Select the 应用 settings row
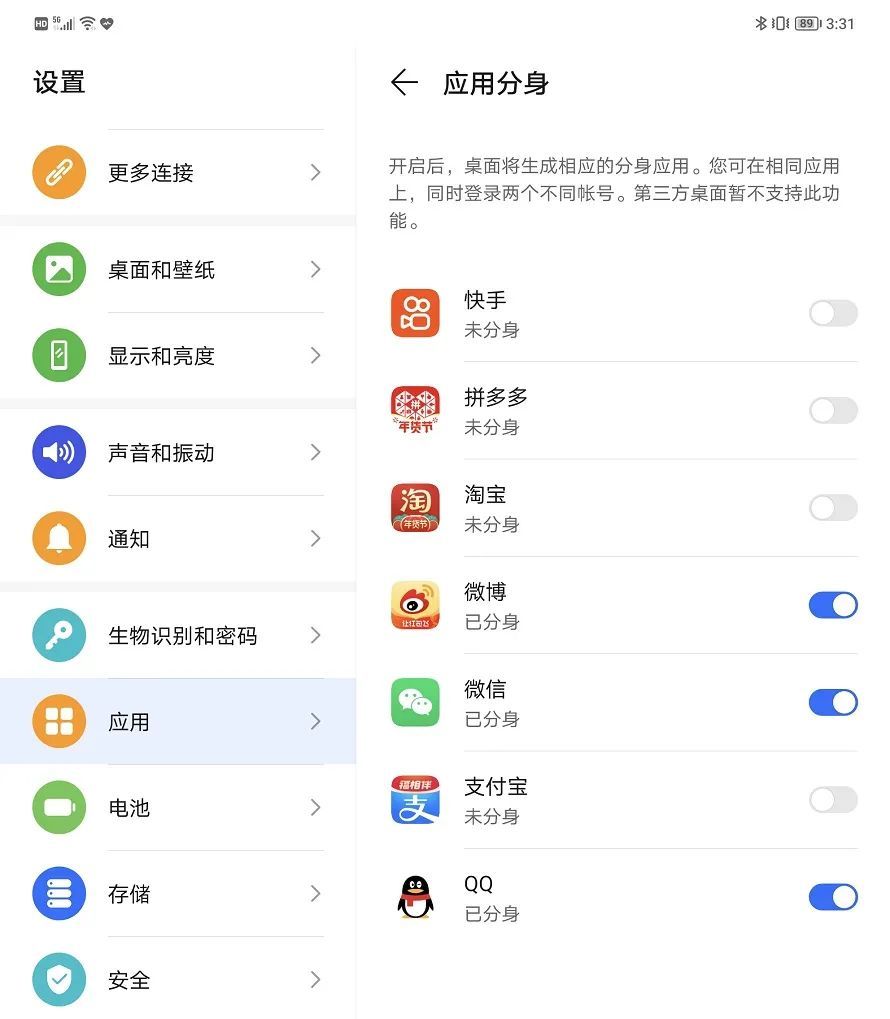Image resolution: width=890 pixels, height=1019 pixels. [178, 721]
